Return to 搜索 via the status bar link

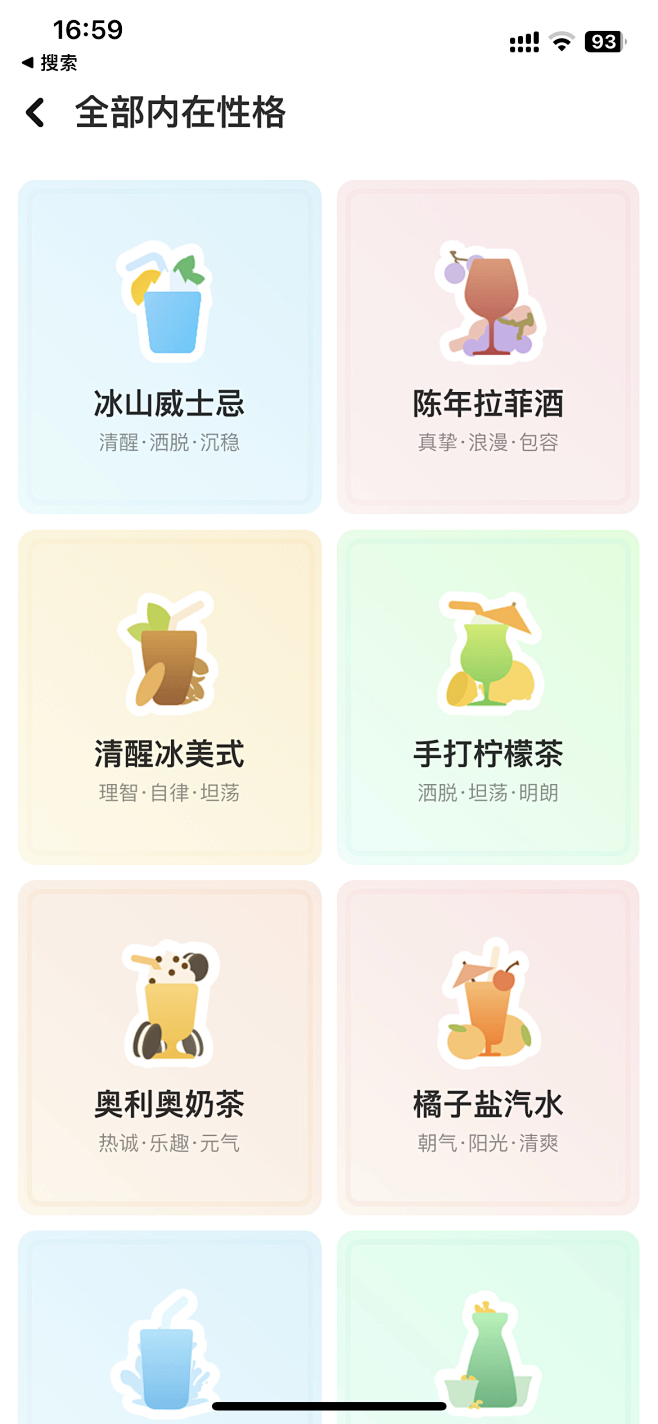[x=49, y=63]
